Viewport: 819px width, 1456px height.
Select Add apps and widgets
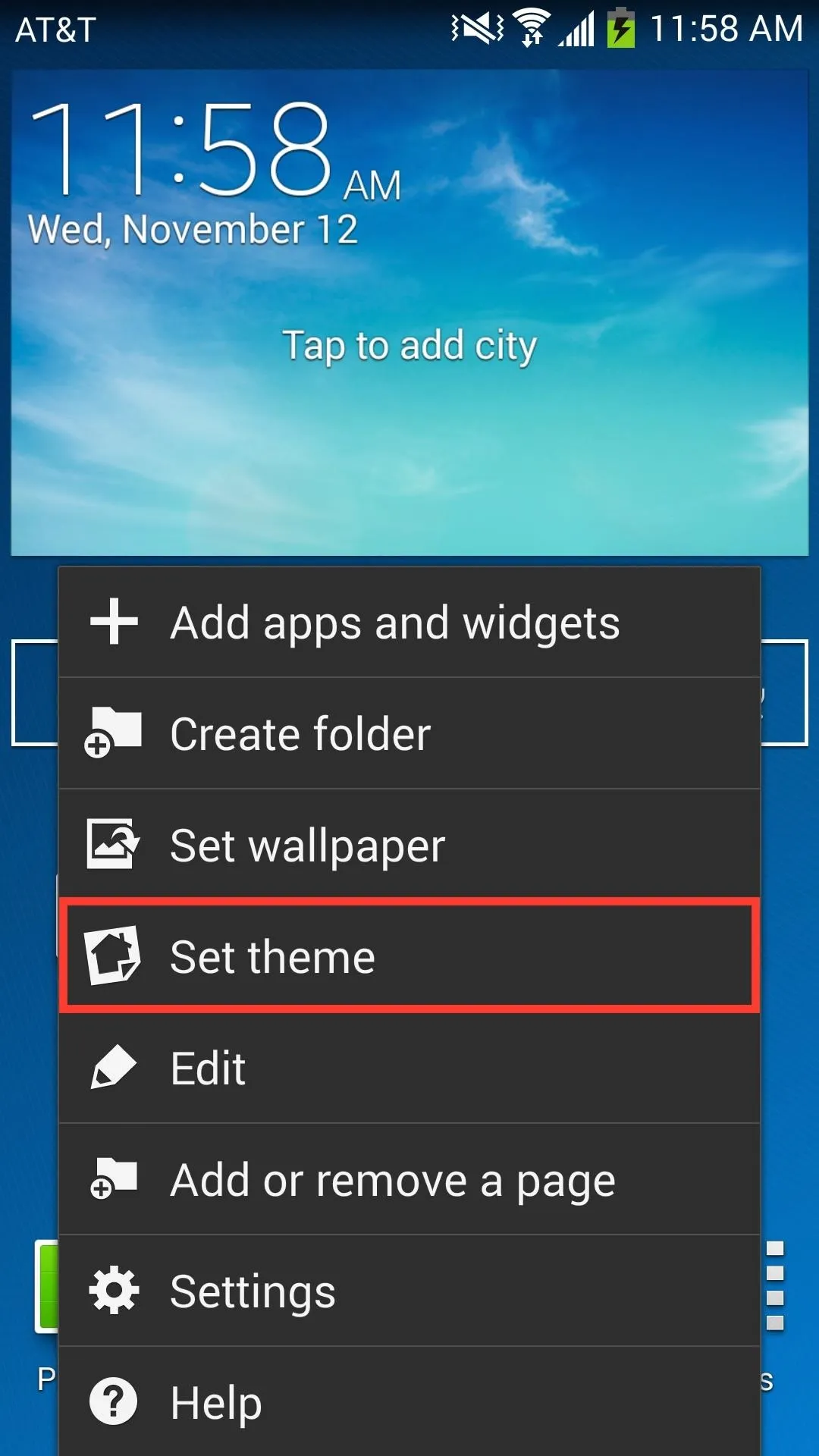coord(409,622)
